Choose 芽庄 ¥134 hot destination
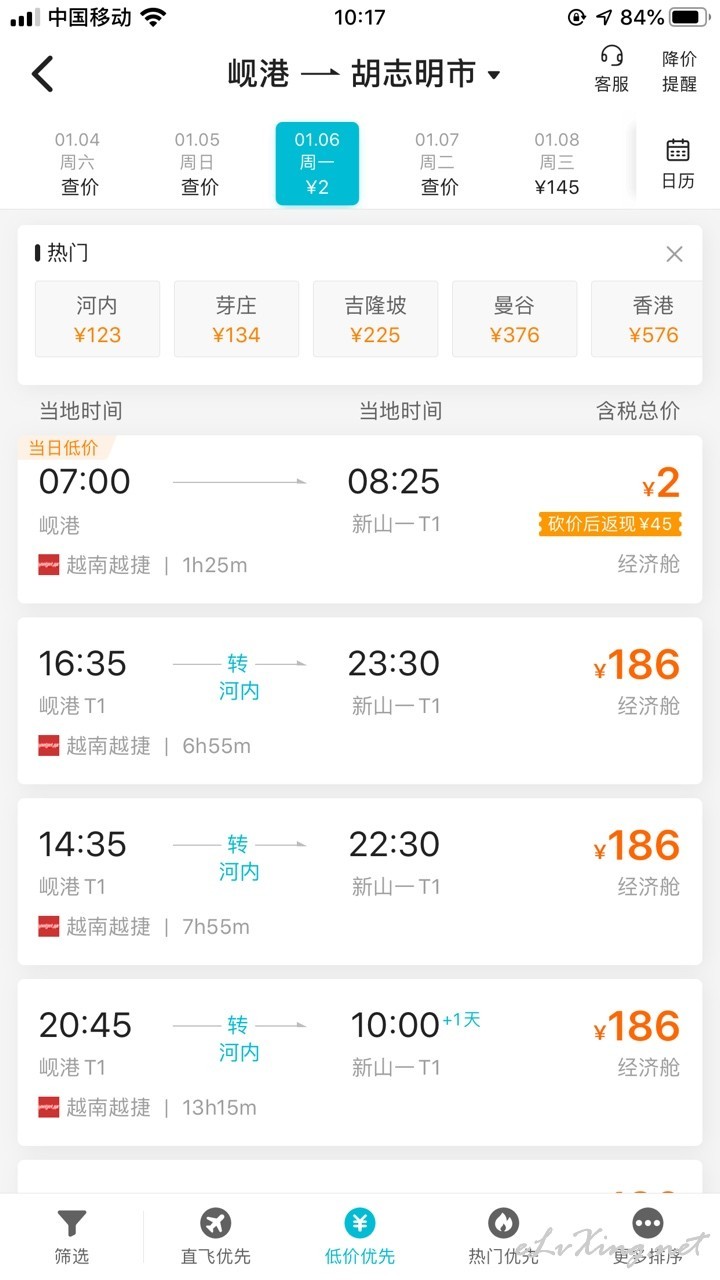The width and height of the screenshot is (720, 1280). pyautogui.click(x=236, y=319)
